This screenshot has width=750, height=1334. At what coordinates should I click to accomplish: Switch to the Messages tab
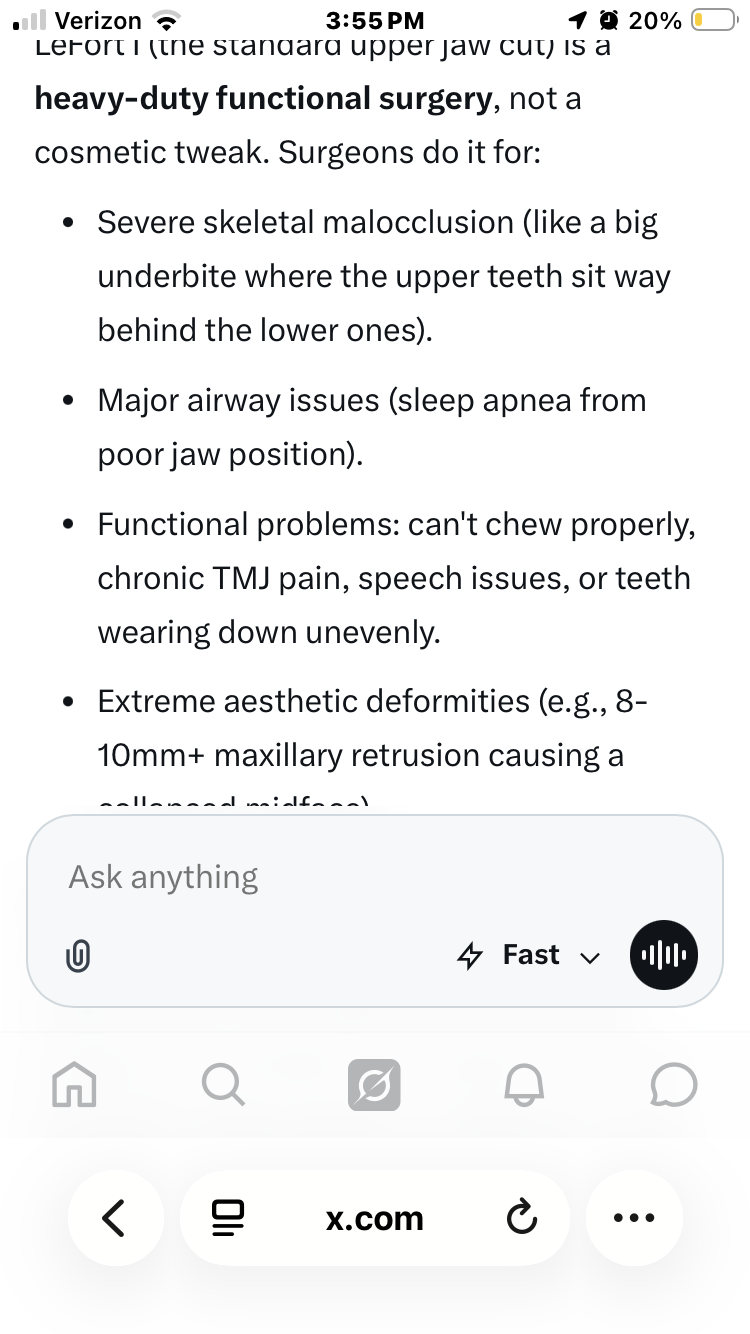674,1085
